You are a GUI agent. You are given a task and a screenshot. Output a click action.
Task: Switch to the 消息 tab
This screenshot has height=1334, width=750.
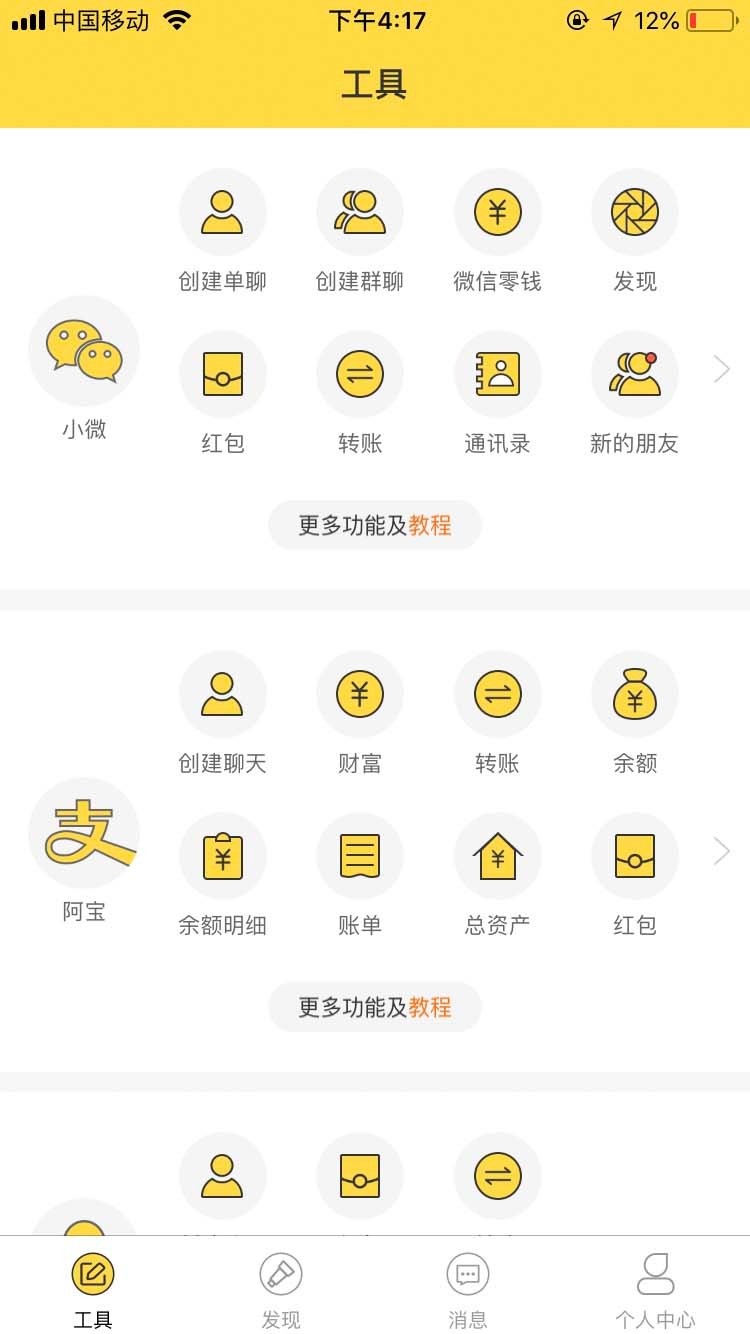click(467, 1290)
